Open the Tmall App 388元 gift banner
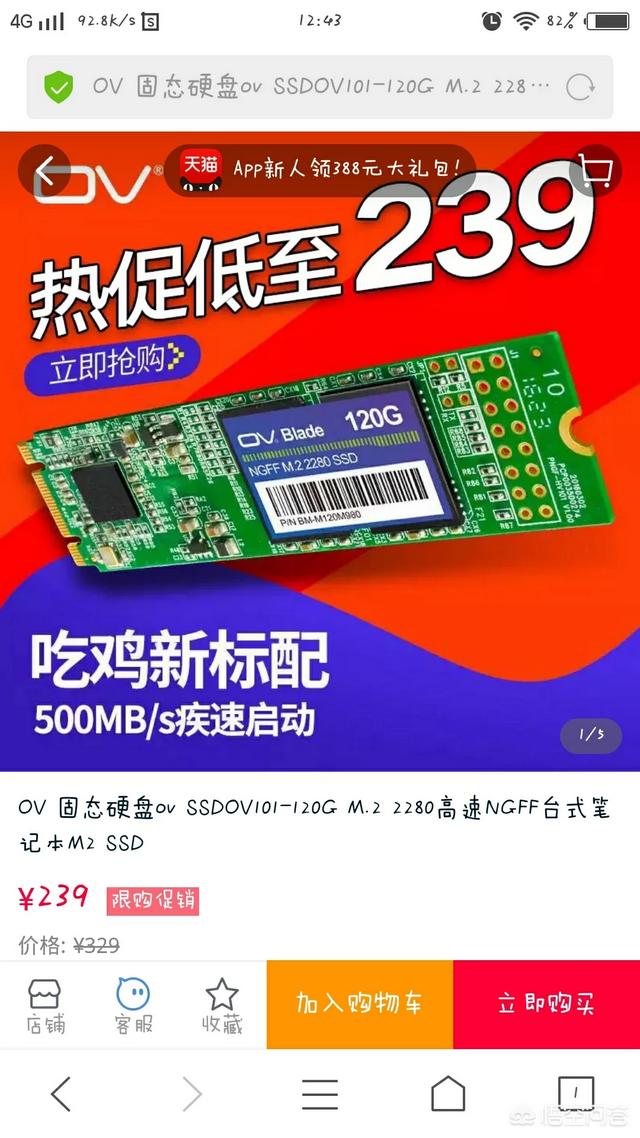Screen dimensions: 640x1138 tap(320, 168)
